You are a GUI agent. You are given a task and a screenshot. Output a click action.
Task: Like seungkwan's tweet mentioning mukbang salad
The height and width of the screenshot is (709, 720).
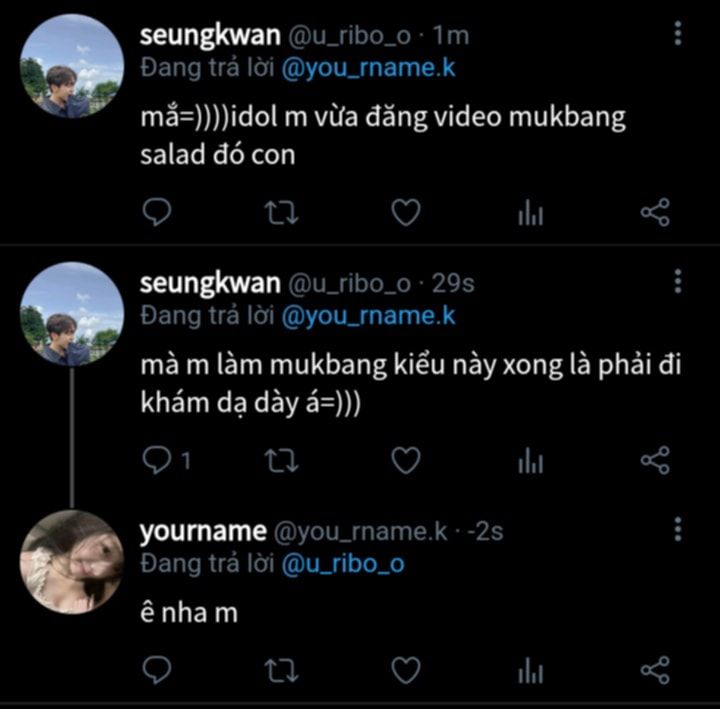click(404, 212)
